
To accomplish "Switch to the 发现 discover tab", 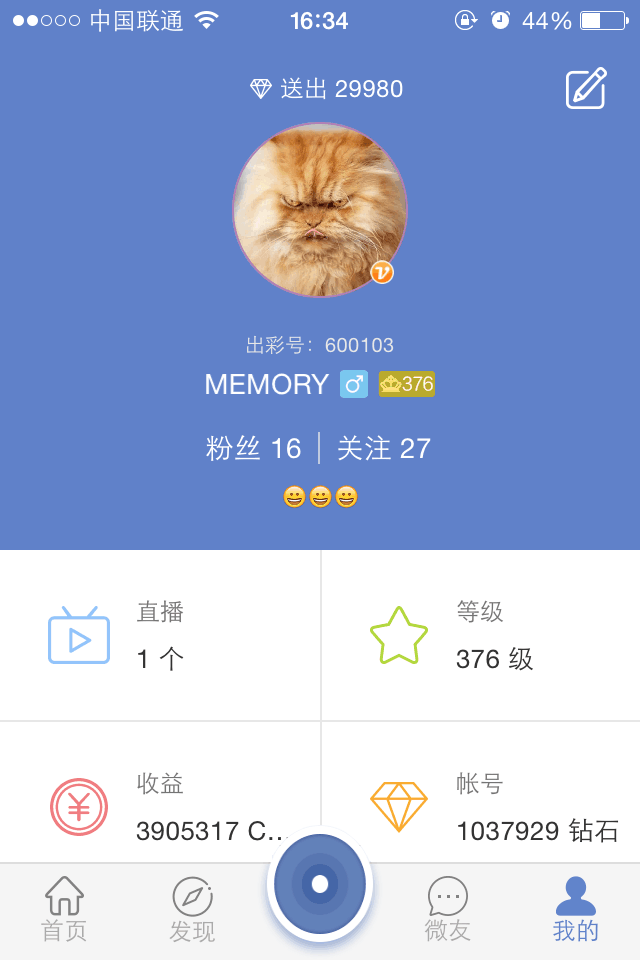I will coord(192,910).
